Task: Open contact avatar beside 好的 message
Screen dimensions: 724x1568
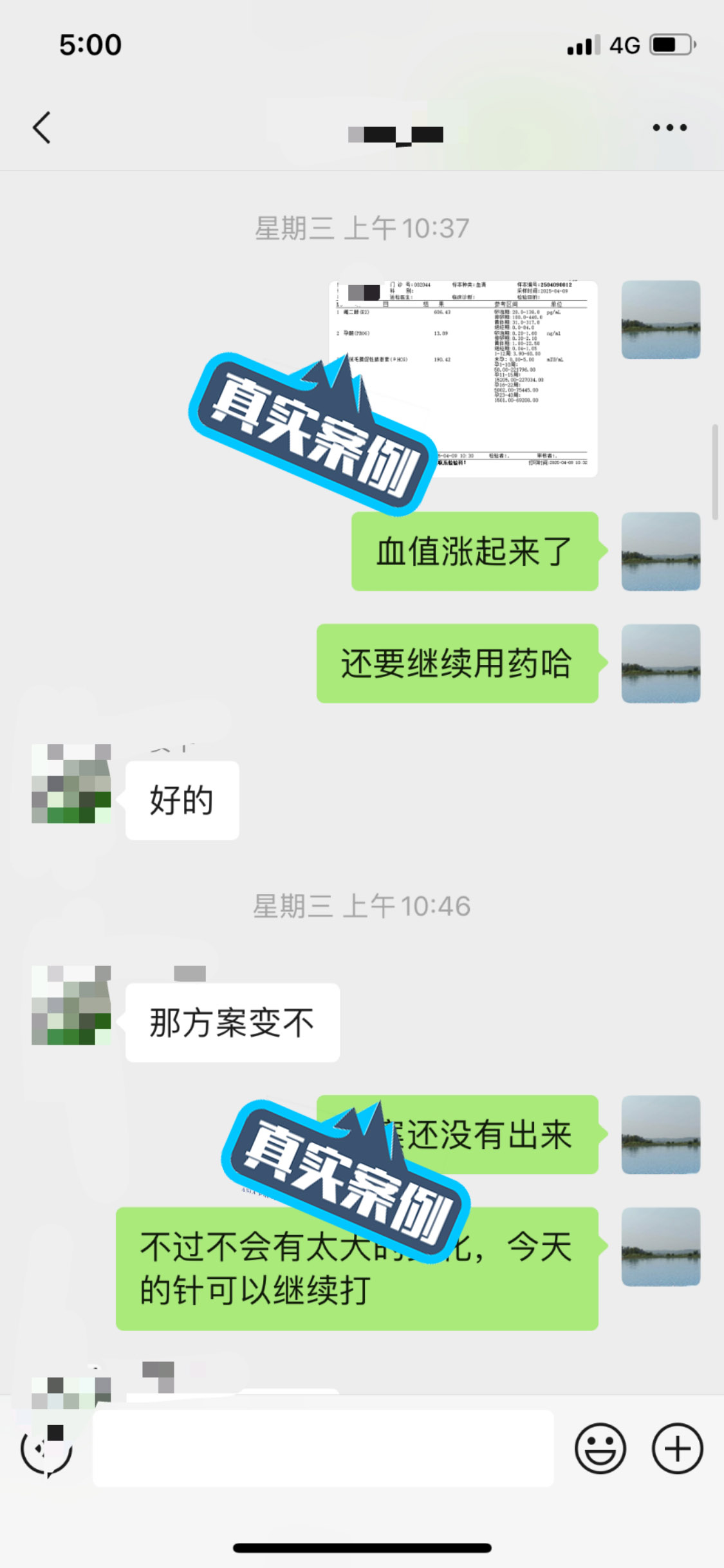Action: (x=71, y=783)
